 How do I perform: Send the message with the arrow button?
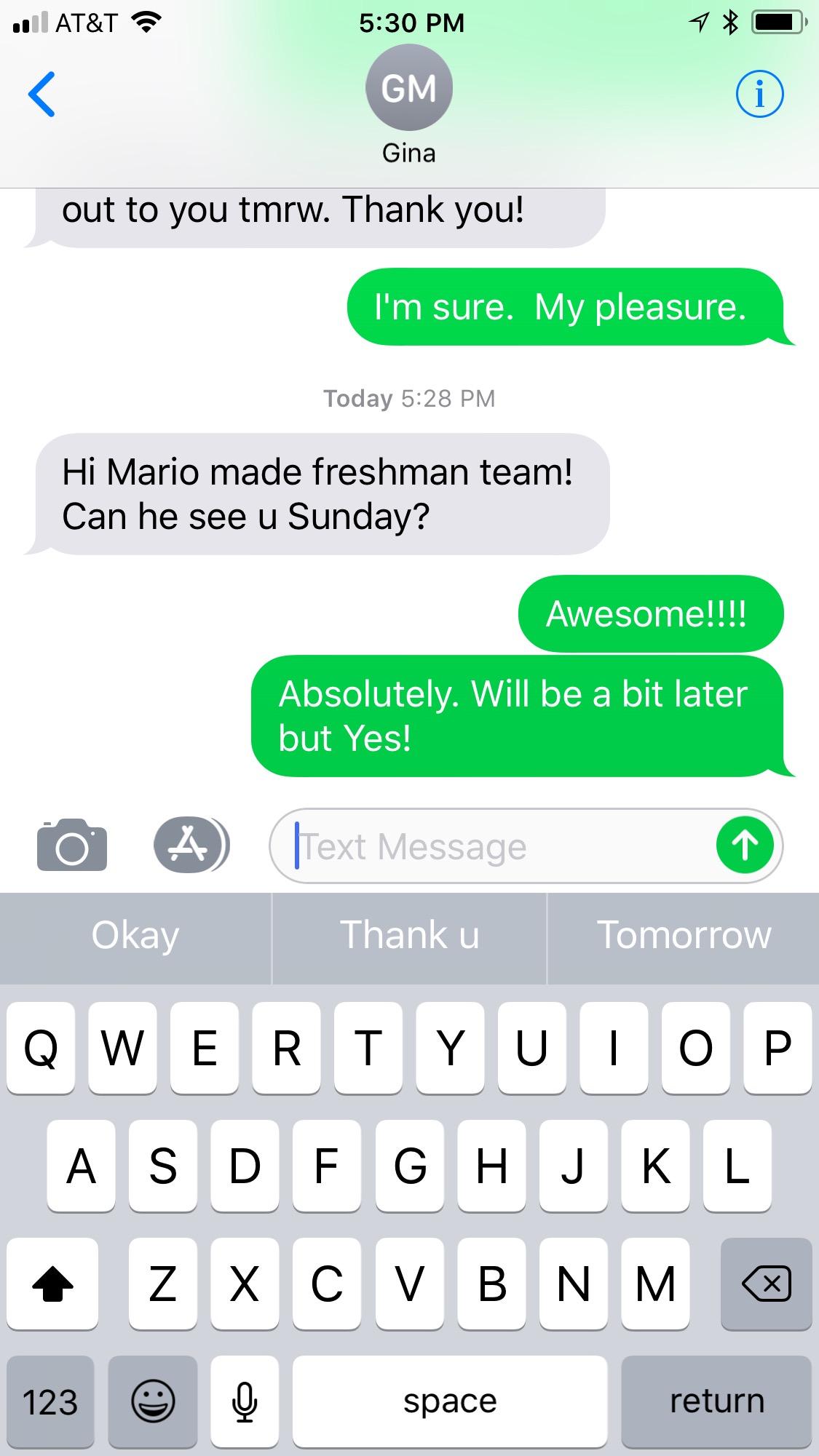pyautogui.click(x=745, y=846)
